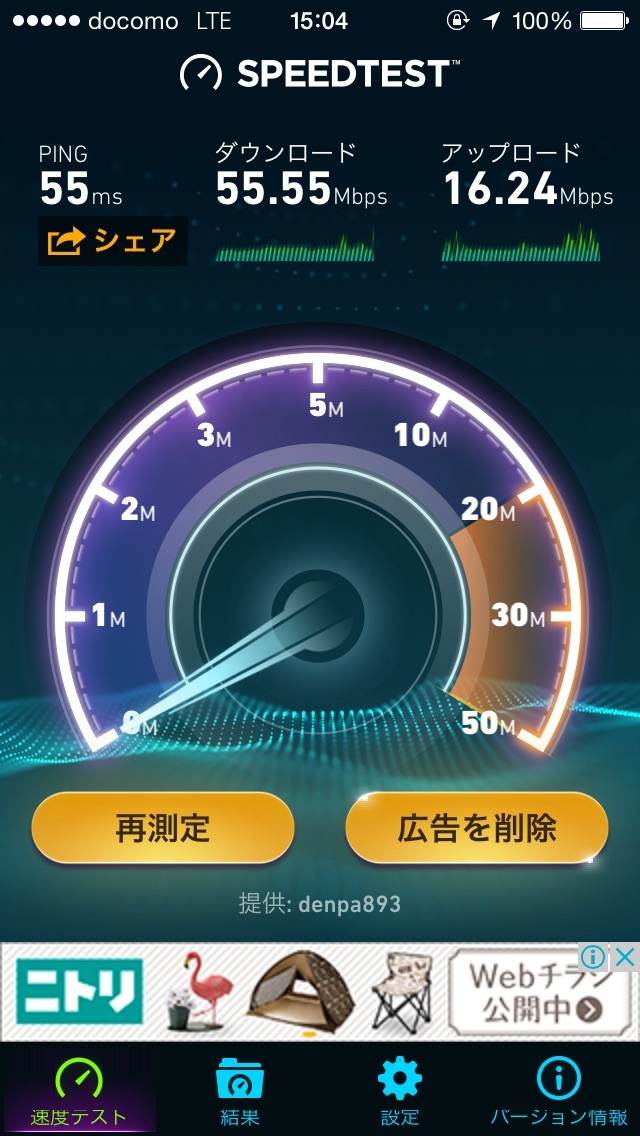Switch to the 結果 tab

coord(239,1092)
